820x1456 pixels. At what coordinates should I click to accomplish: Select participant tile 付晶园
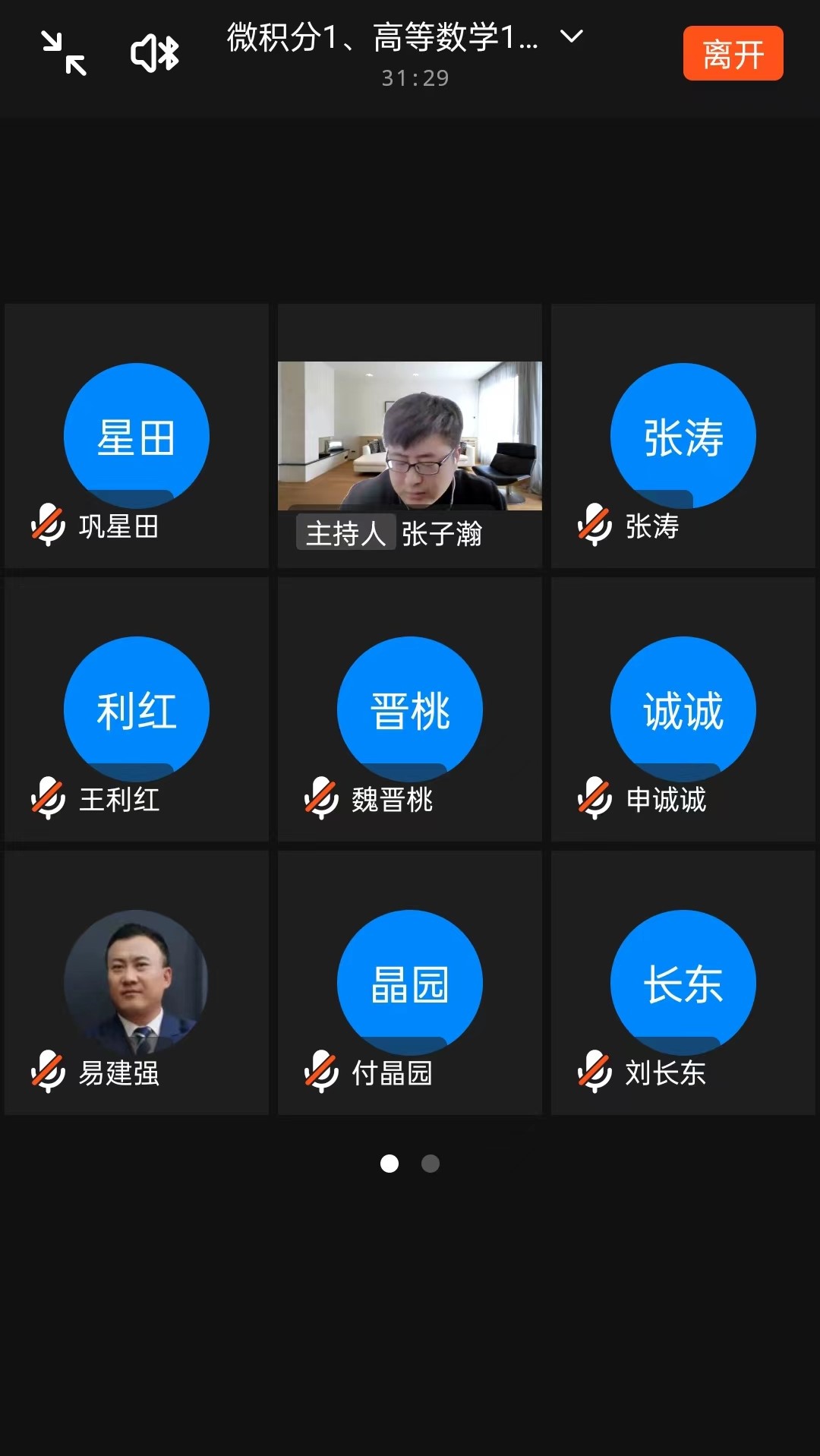[x=410, y=983]
